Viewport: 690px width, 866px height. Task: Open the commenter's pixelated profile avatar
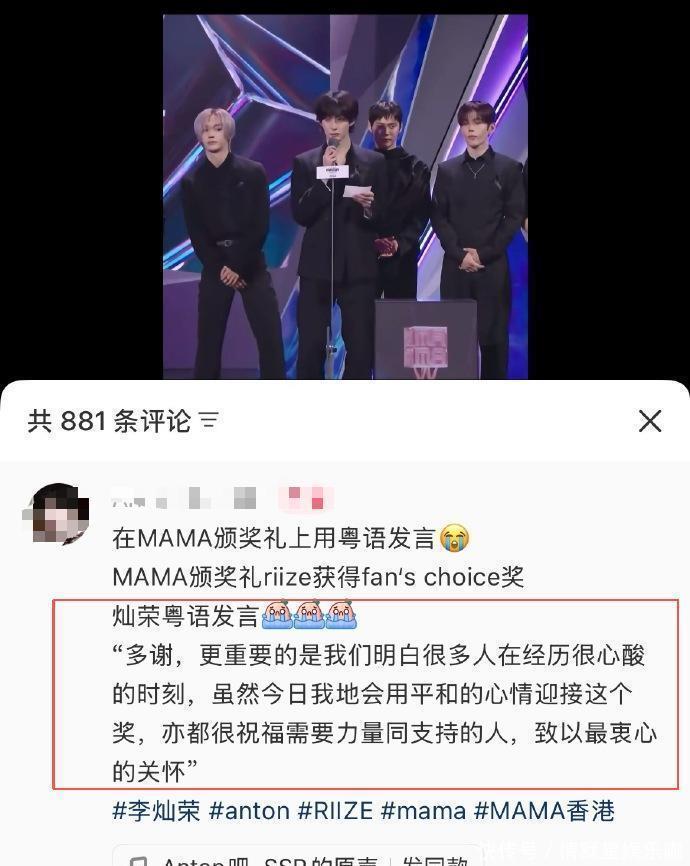(57, 514)
